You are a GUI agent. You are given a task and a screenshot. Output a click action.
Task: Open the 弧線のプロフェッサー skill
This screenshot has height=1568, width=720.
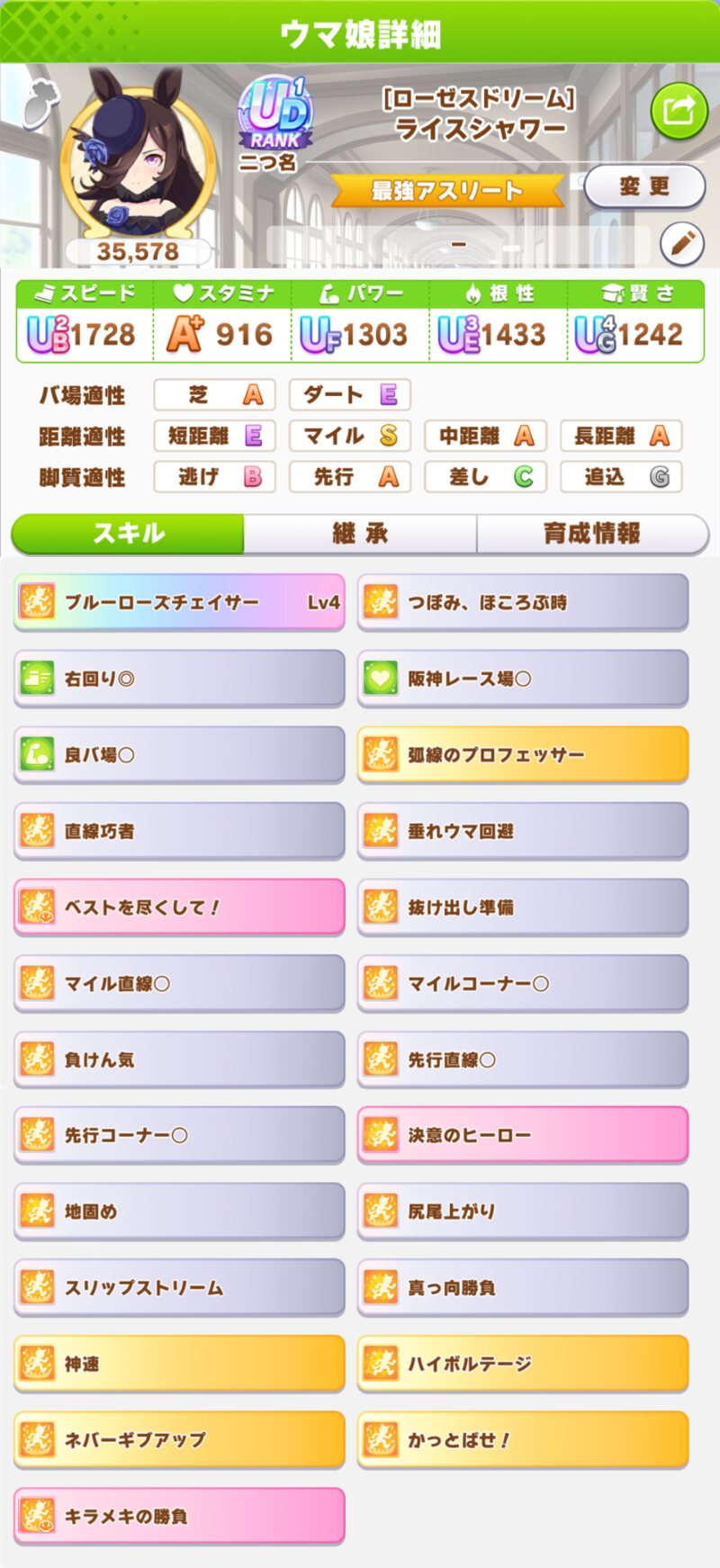point(523,754)
